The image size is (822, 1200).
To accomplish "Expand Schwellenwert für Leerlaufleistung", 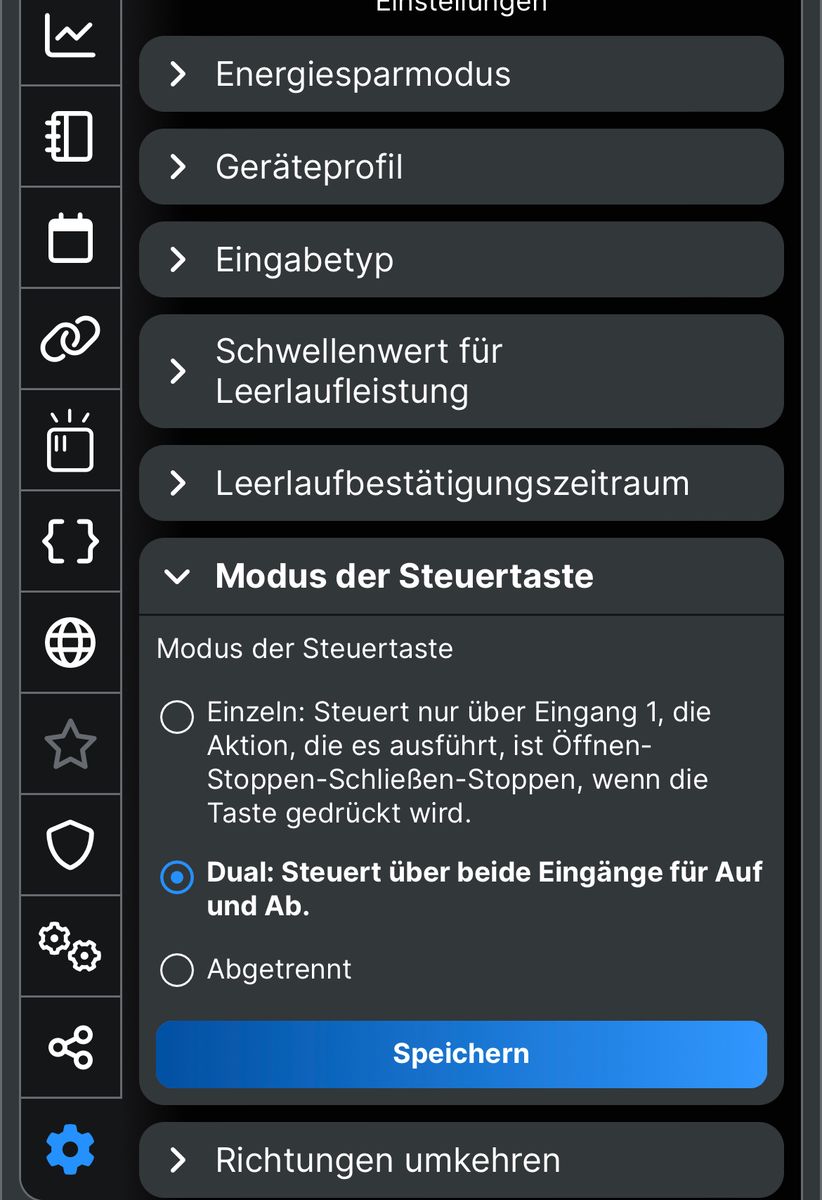I will [460, 371].
